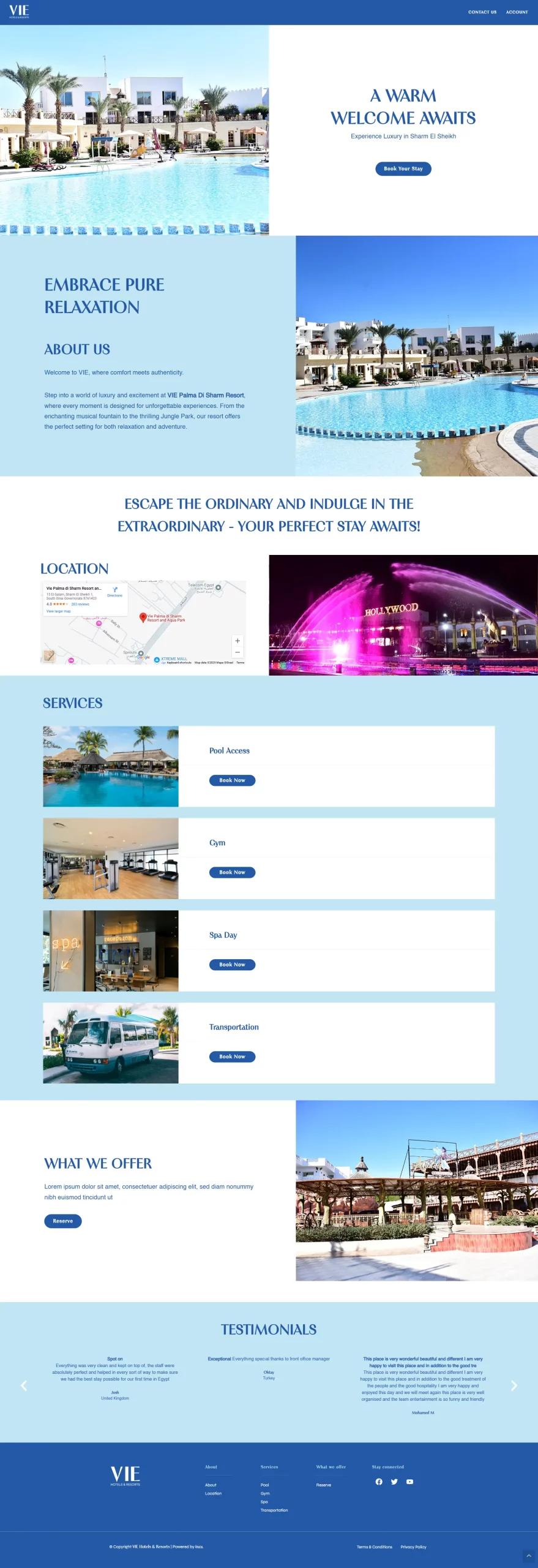Show next testimonial
Viewport: 538px width, 1568px height.
click(514, 1385)
